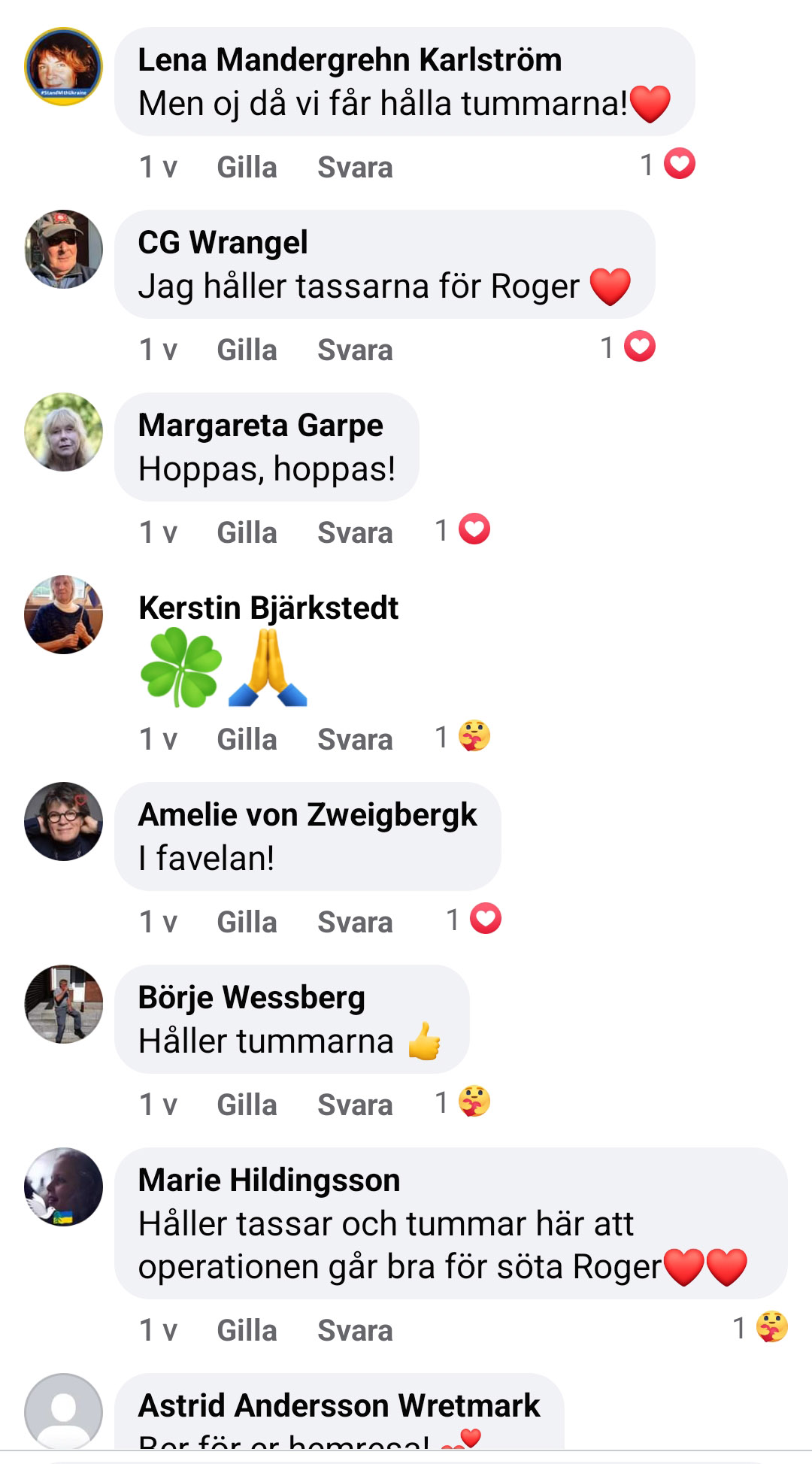Like Marie Hildingsson's comment
The height and width of the screenshot is (1464, 812).
[247, 1330]
